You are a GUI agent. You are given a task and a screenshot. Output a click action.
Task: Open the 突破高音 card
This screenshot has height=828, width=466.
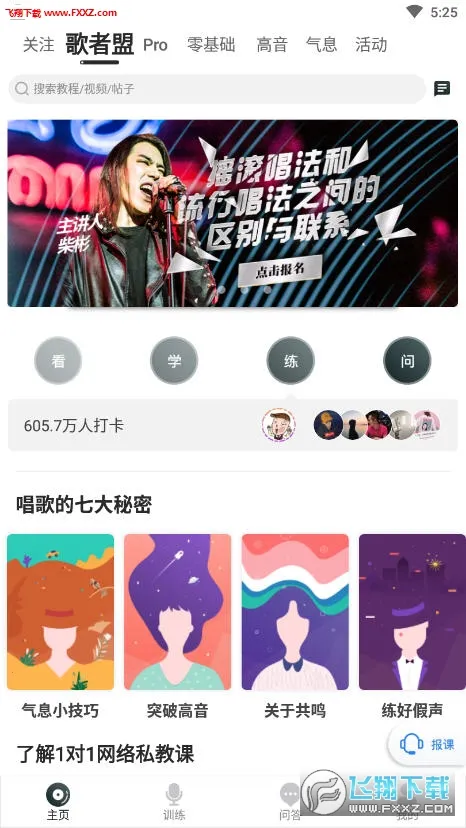[x=178, y=627]
